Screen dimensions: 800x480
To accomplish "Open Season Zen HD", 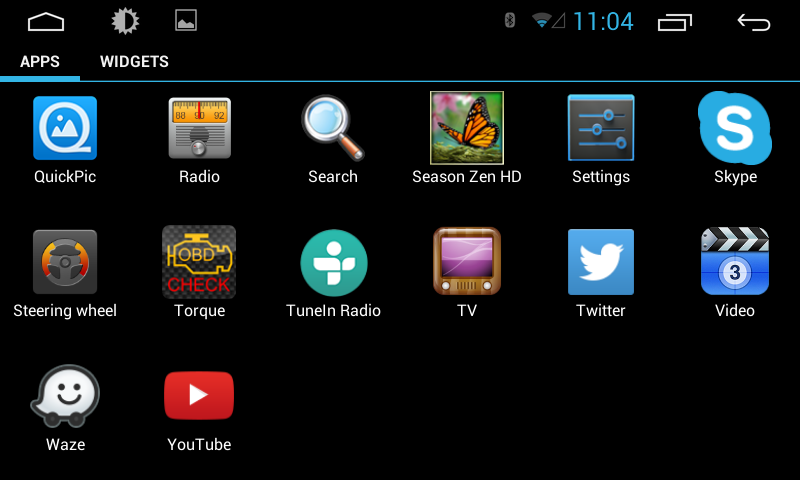I will pyautogui.click(x=467, y=129).
